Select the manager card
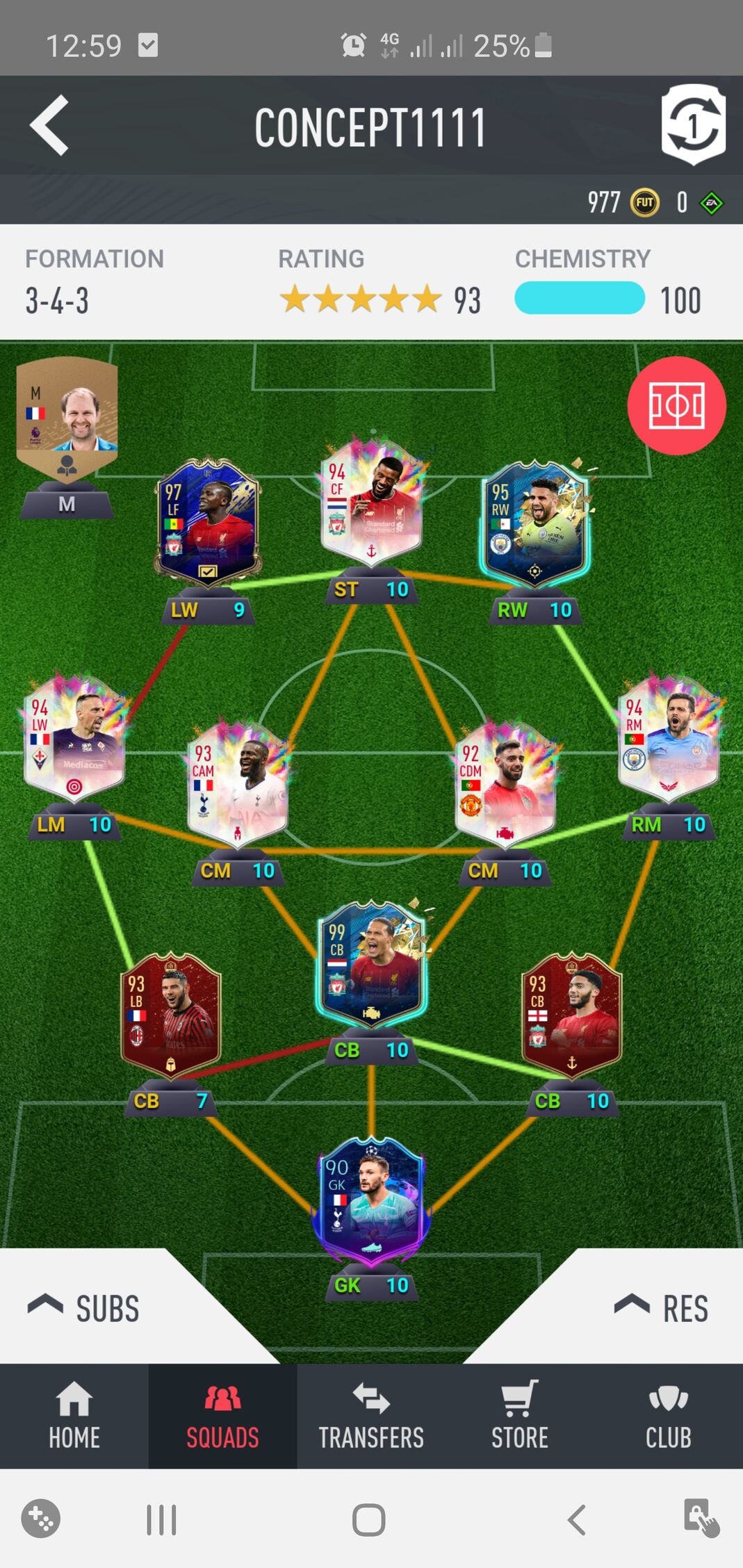 point(67,418)
